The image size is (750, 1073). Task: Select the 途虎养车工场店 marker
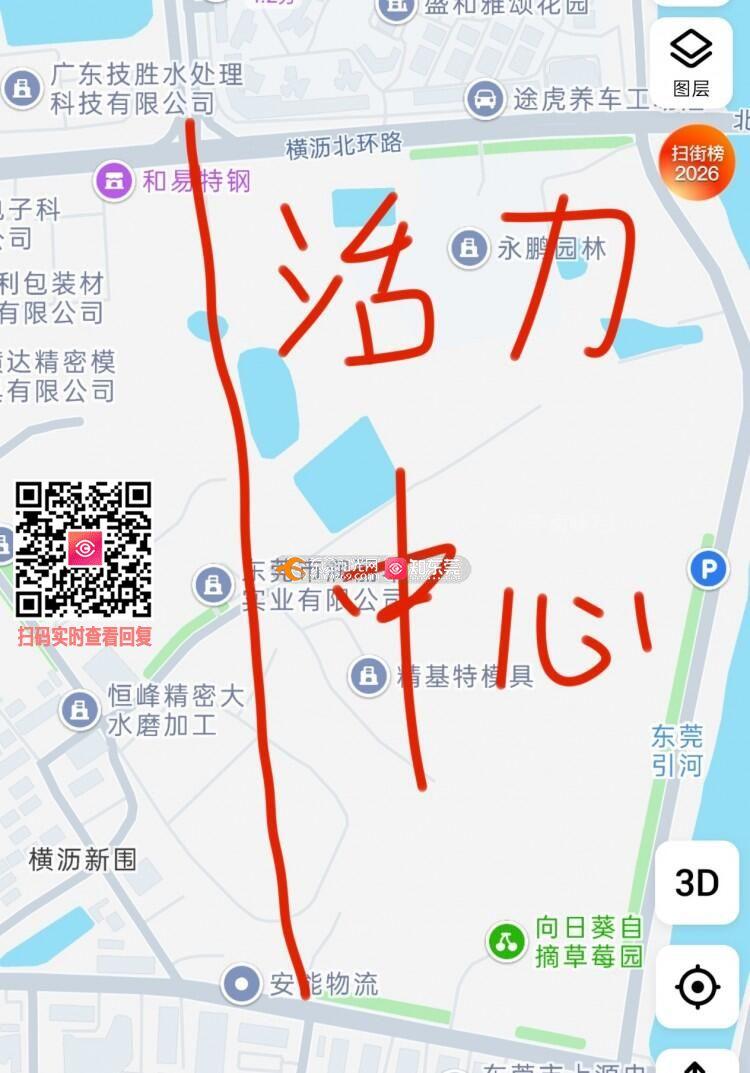[x=485, y=99]
